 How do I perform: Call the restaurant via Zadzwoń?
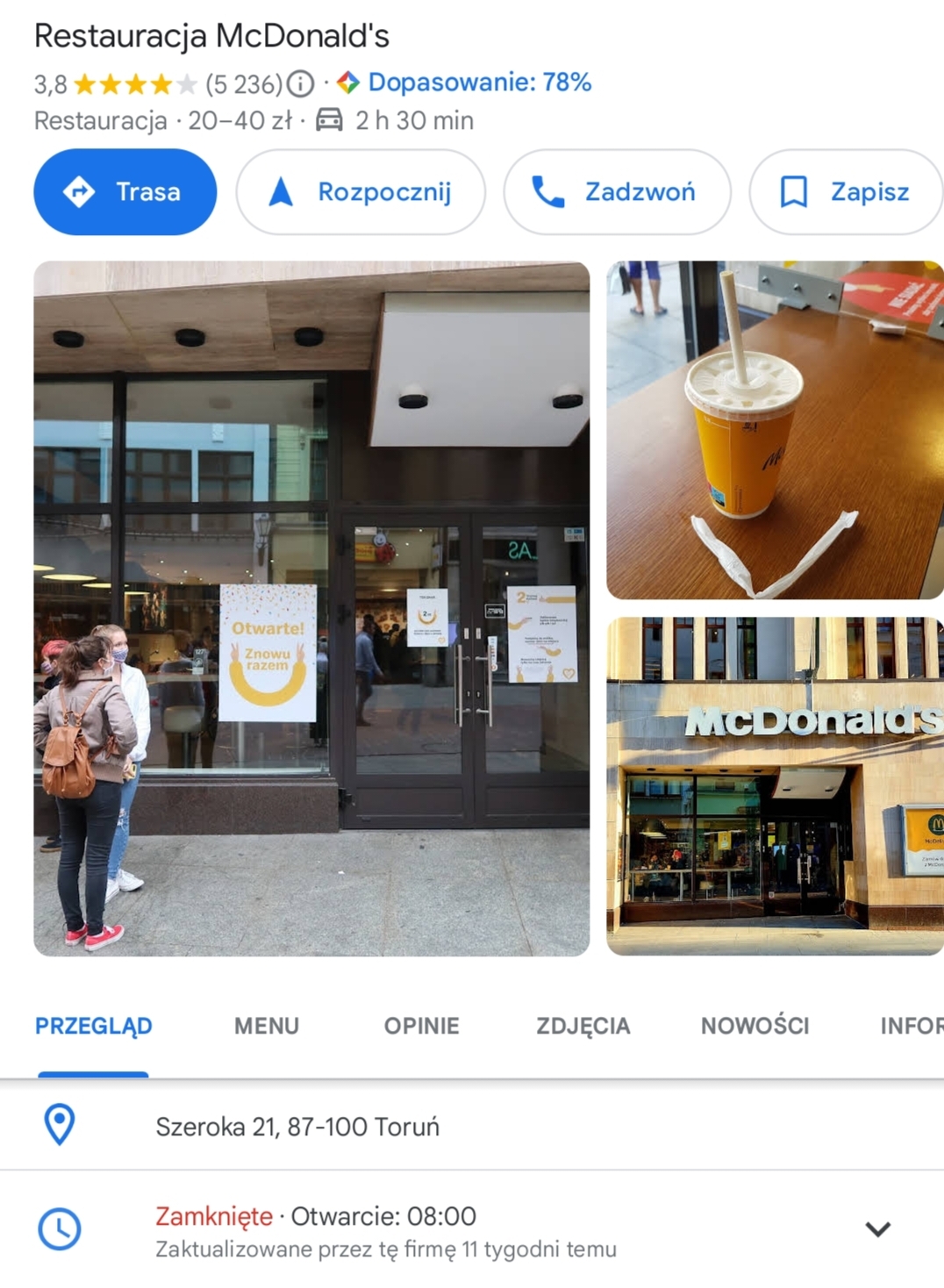tap(616, 191)
